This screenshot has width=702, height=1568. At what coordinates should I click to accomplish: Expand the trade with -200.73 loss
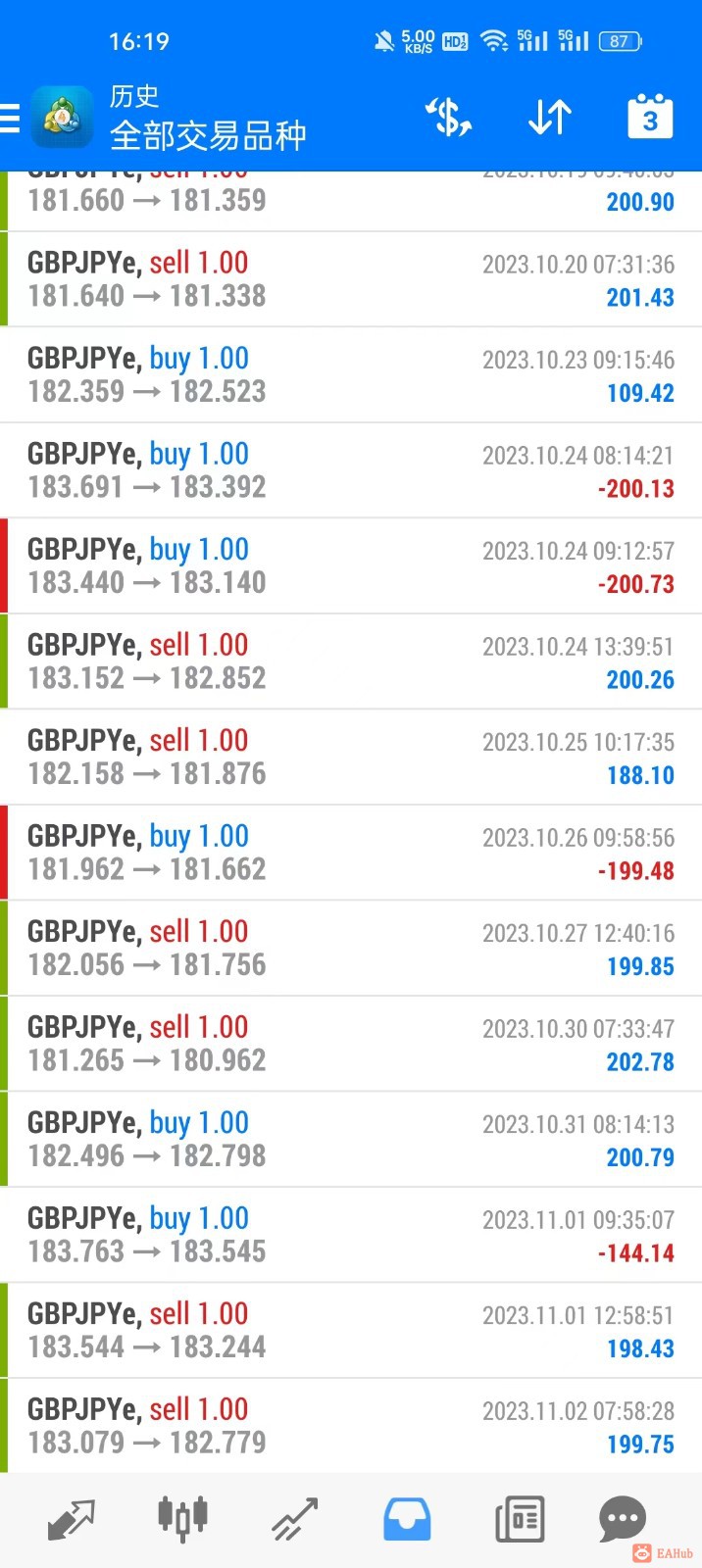coord(351,565)
